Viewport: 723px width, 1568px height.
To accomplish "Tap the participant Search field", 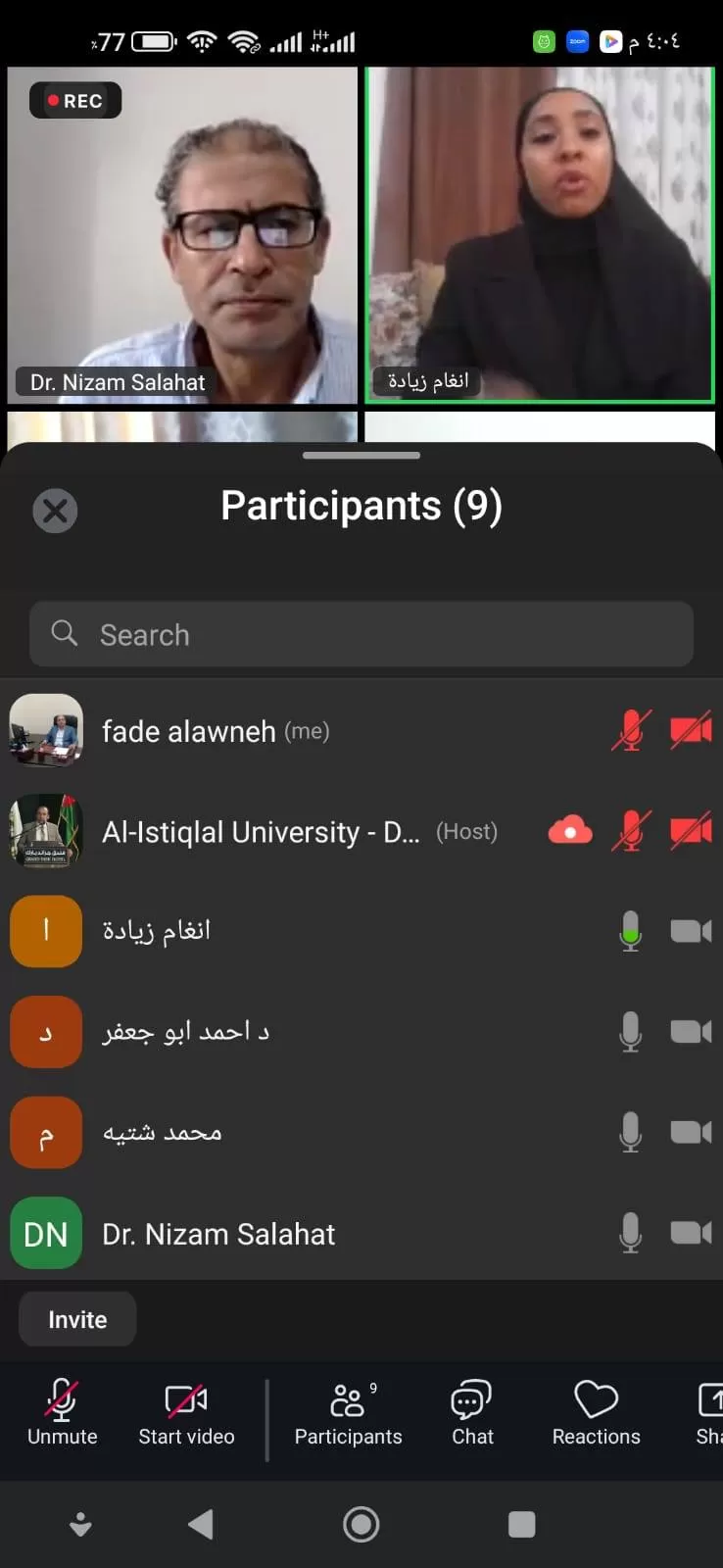I will coord(361,635).
